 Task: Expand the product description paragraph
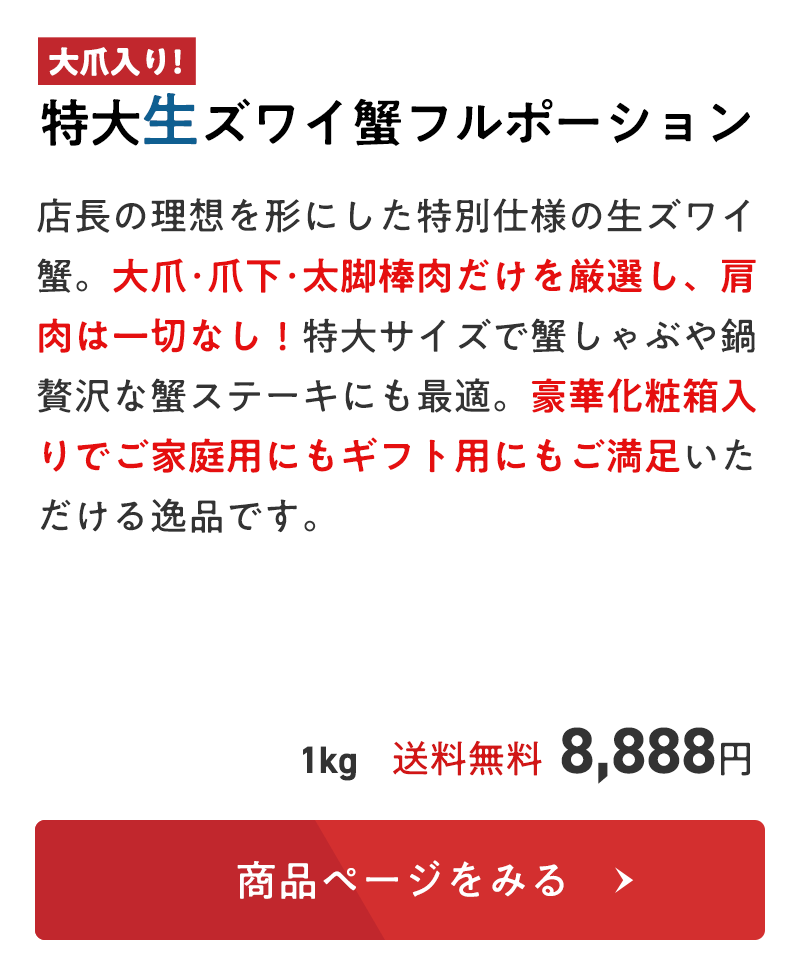pos(400,360)
